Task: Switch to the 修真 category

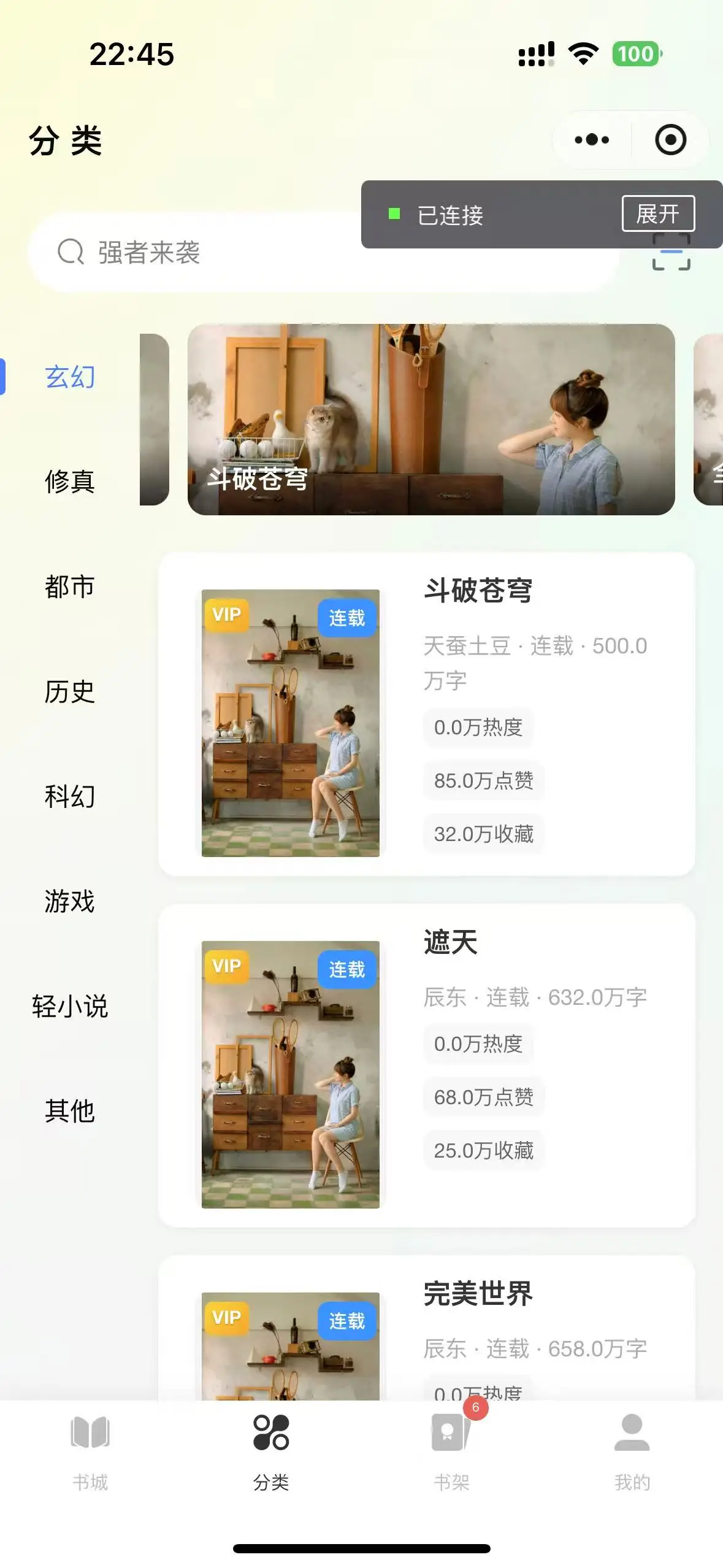Action: [70, 482]
